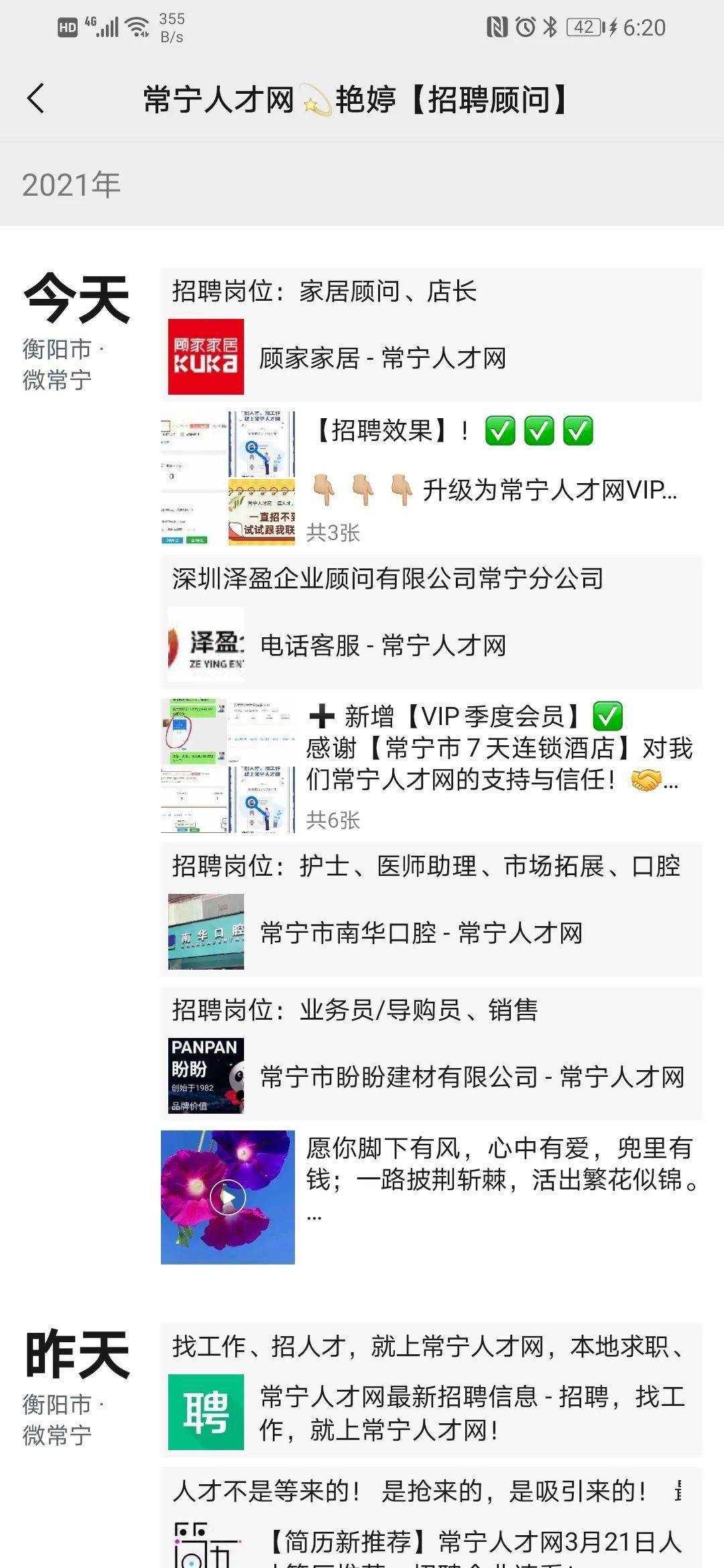Image resolution: width=724 pixels, height=1568 pixels.
Task: Open the 顾家家居 job link card
Action: tap(432, 335)
